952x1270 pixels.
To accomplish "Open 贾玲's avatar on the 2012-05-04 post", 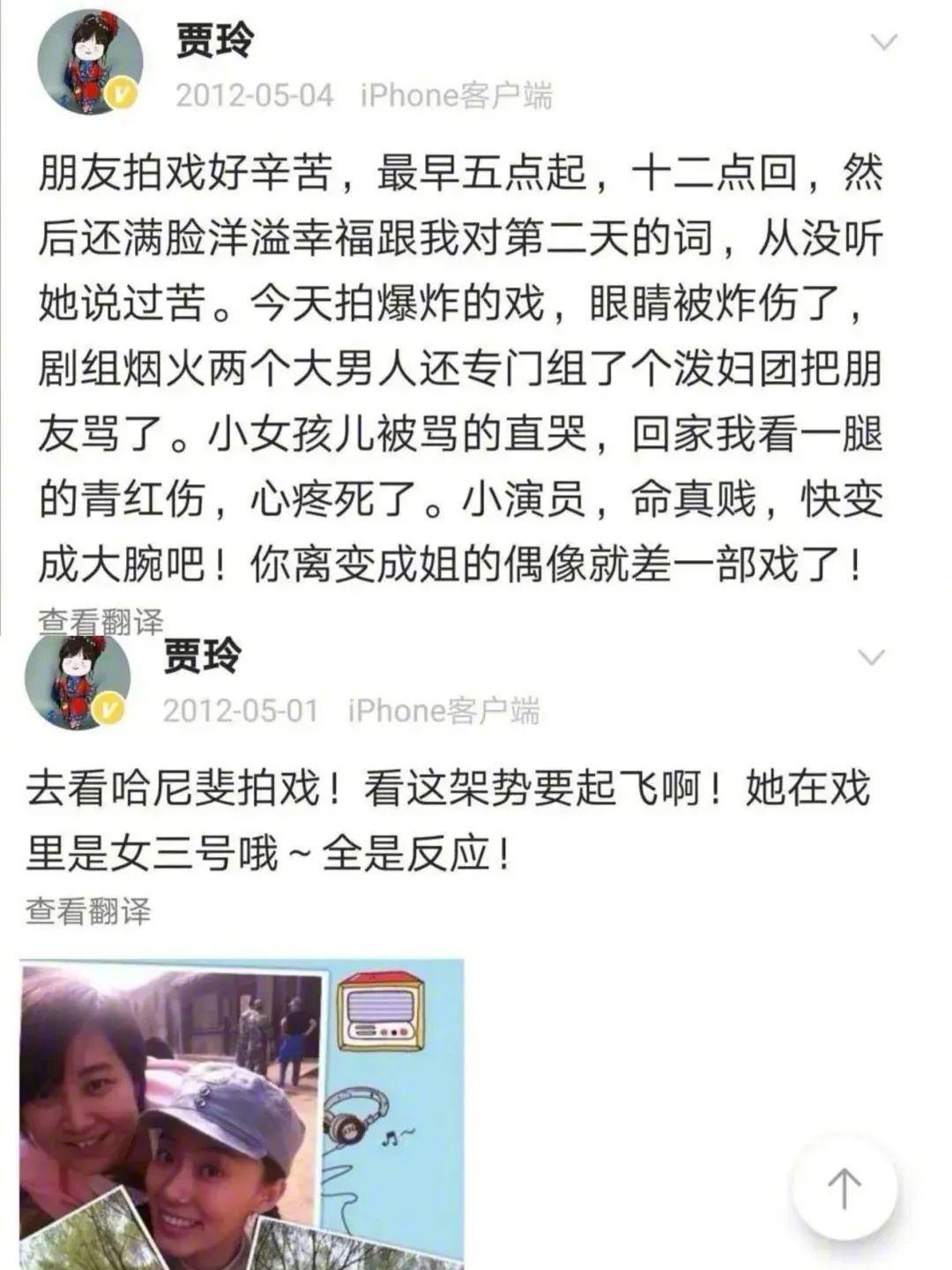I will [x=89, y=63].
